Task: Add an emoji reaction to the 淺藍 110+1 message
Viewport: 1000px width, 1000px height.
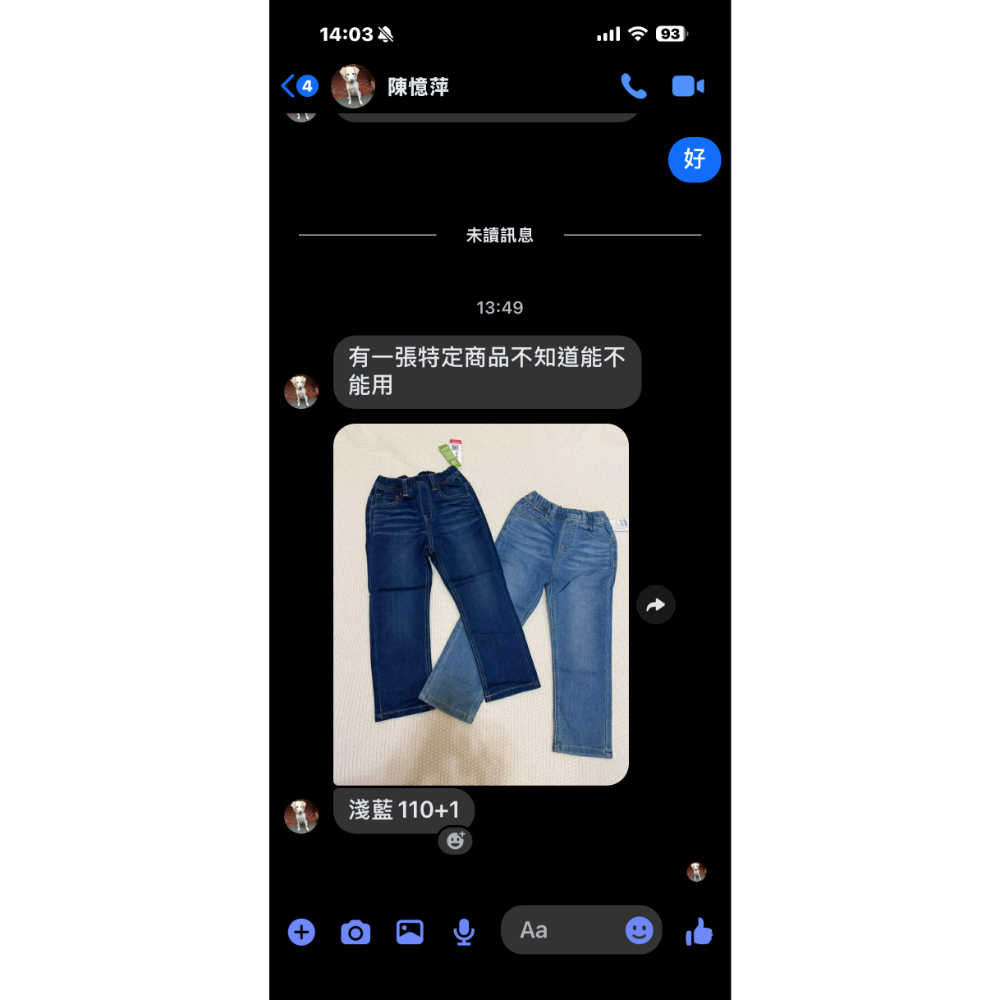Action: pyautogui.click(x=455, y=841)
